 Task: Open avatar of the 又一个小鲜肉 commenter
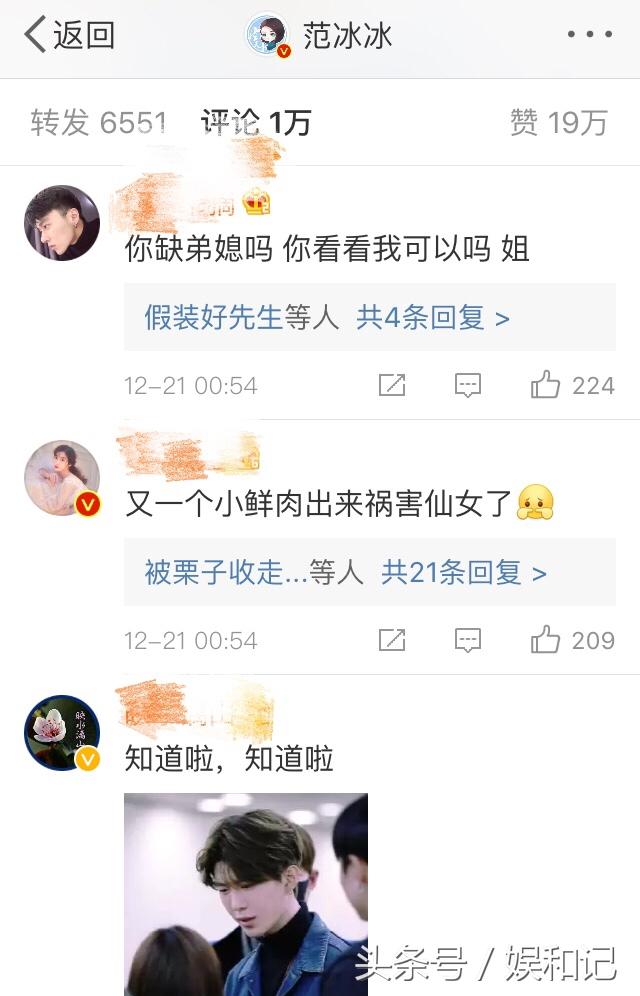click(x=62, y=477)
